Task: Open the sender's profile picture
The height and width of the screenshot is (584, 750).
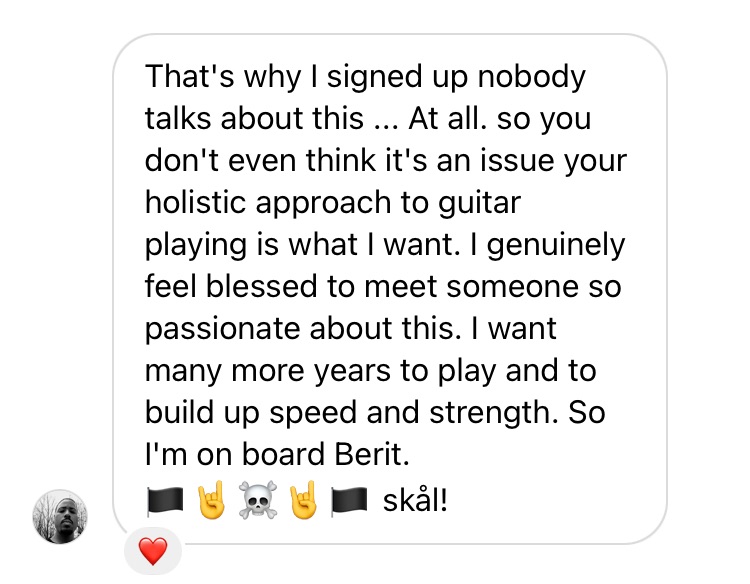Action: [62, 517]
